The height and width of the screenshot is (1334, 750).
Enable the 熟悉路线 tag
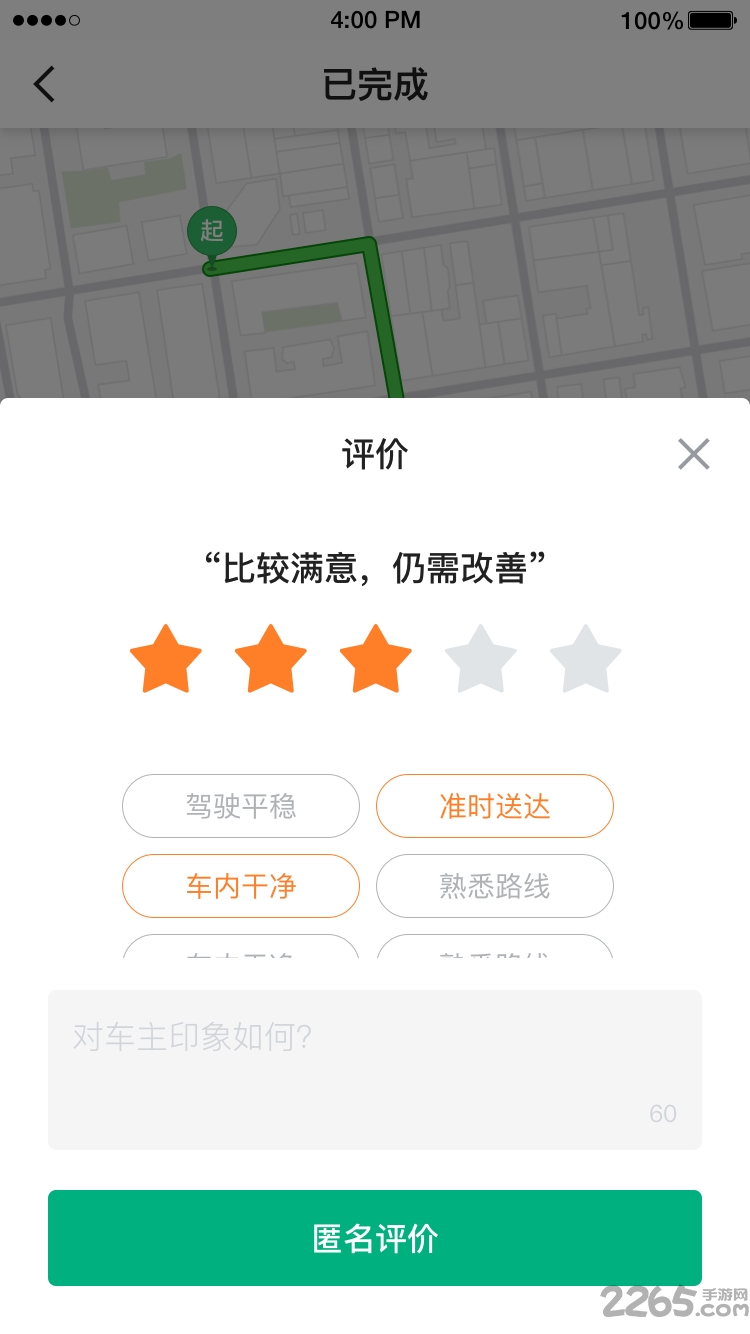494,886
